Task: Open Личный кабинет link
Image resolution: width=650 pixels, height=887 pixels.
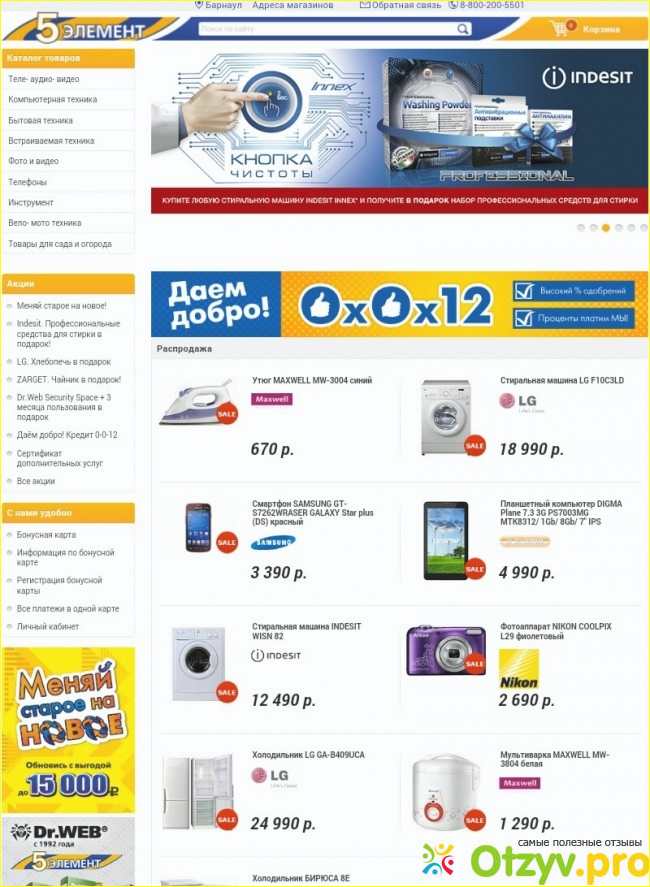Action: [x=47, y=627]
